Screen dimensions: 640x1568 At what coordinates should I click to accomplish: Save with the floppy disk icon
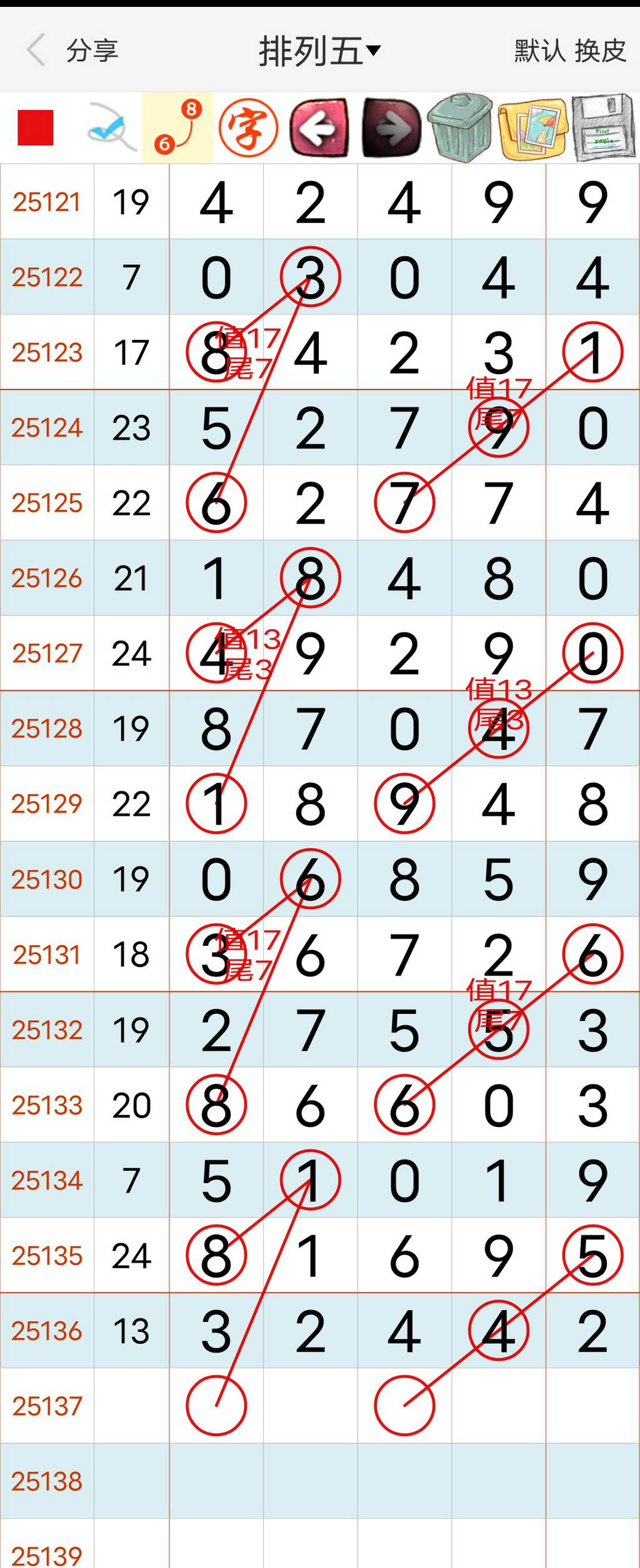click(600, 129)
